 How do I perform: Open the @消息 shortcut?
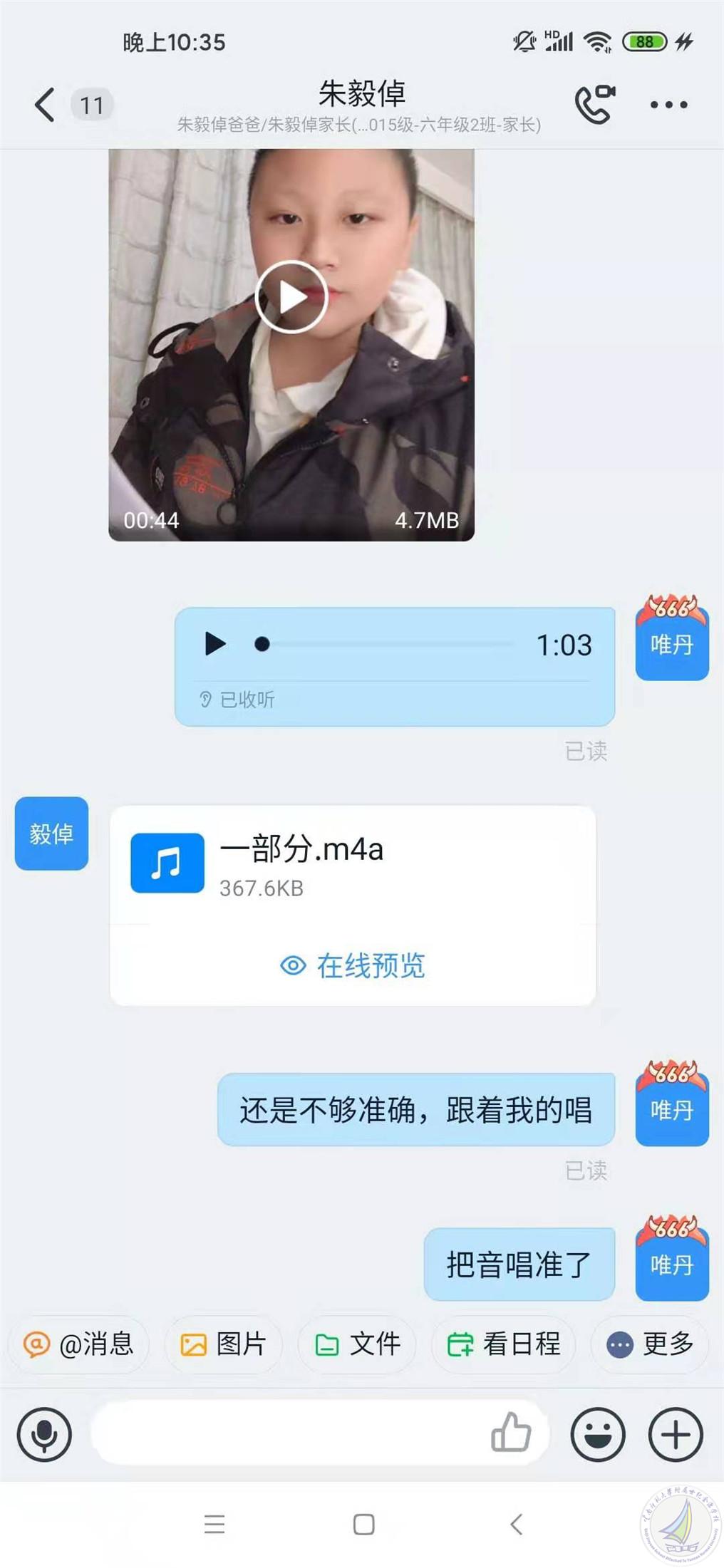click(78, 1344)
